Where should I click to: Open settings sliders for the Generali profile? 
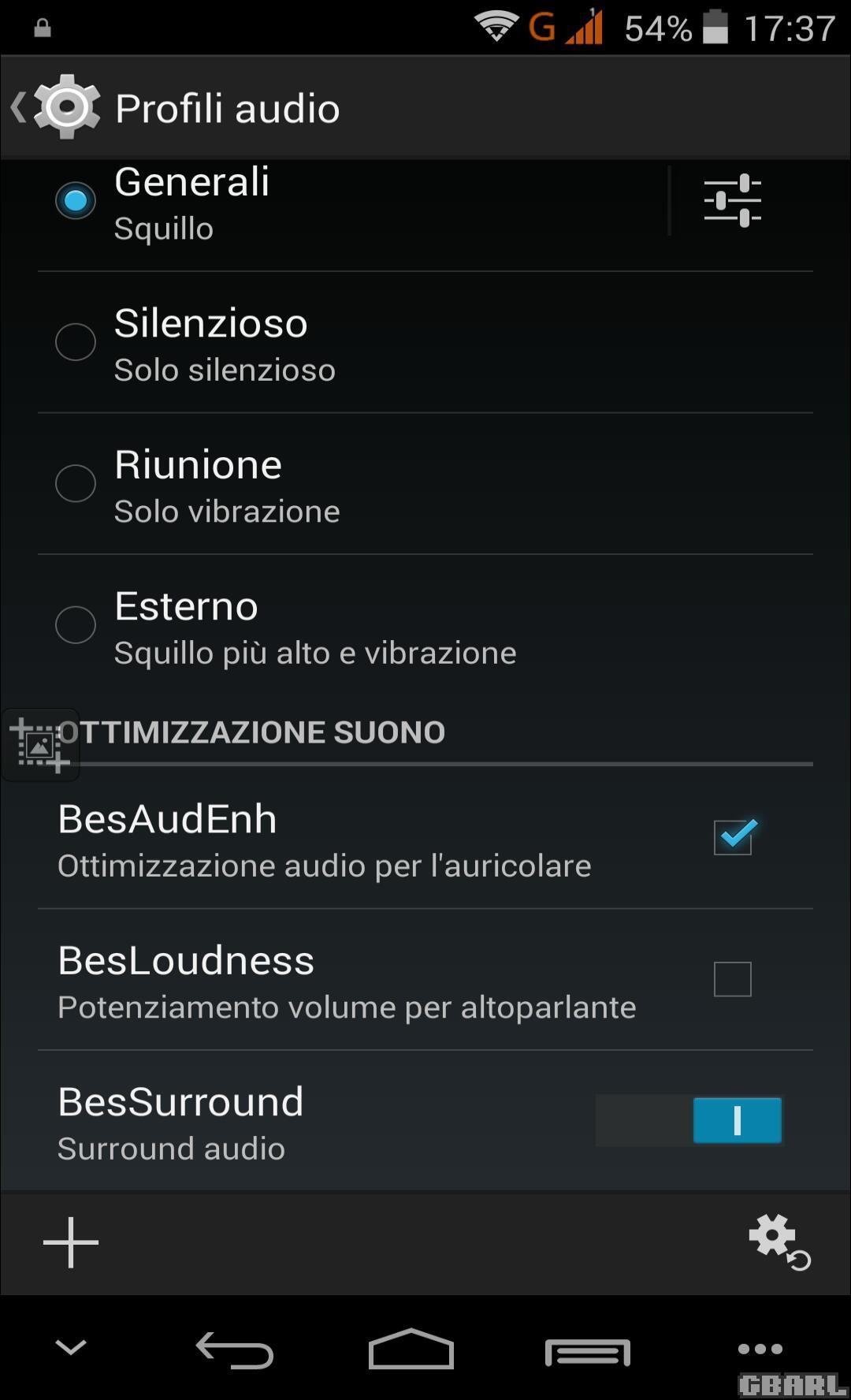coord(732,200)
